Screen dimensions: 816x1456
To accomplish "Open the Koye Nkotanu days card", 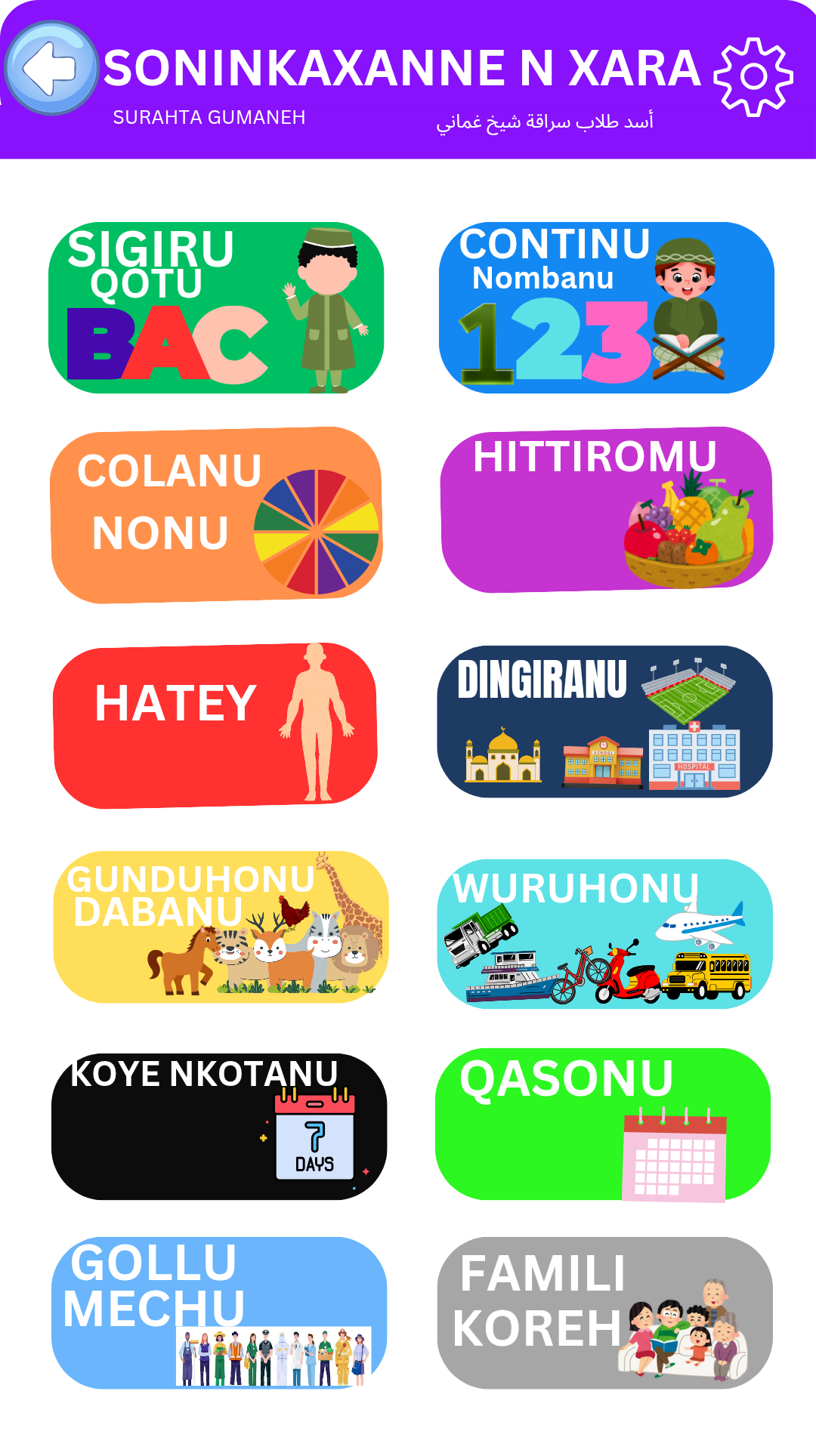I will (219, 1126).
